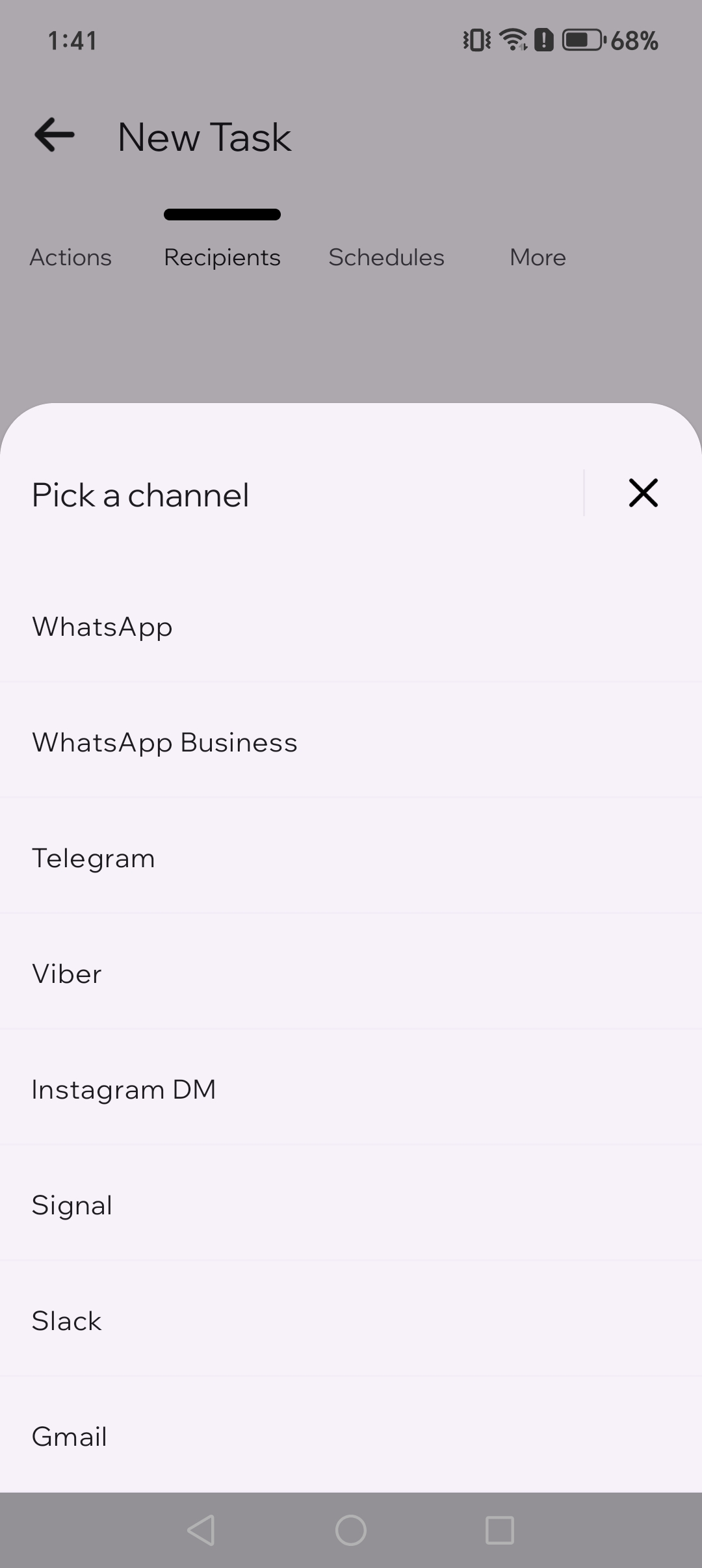Pick Gmail at the bottom of the list

click(351, 1437)
